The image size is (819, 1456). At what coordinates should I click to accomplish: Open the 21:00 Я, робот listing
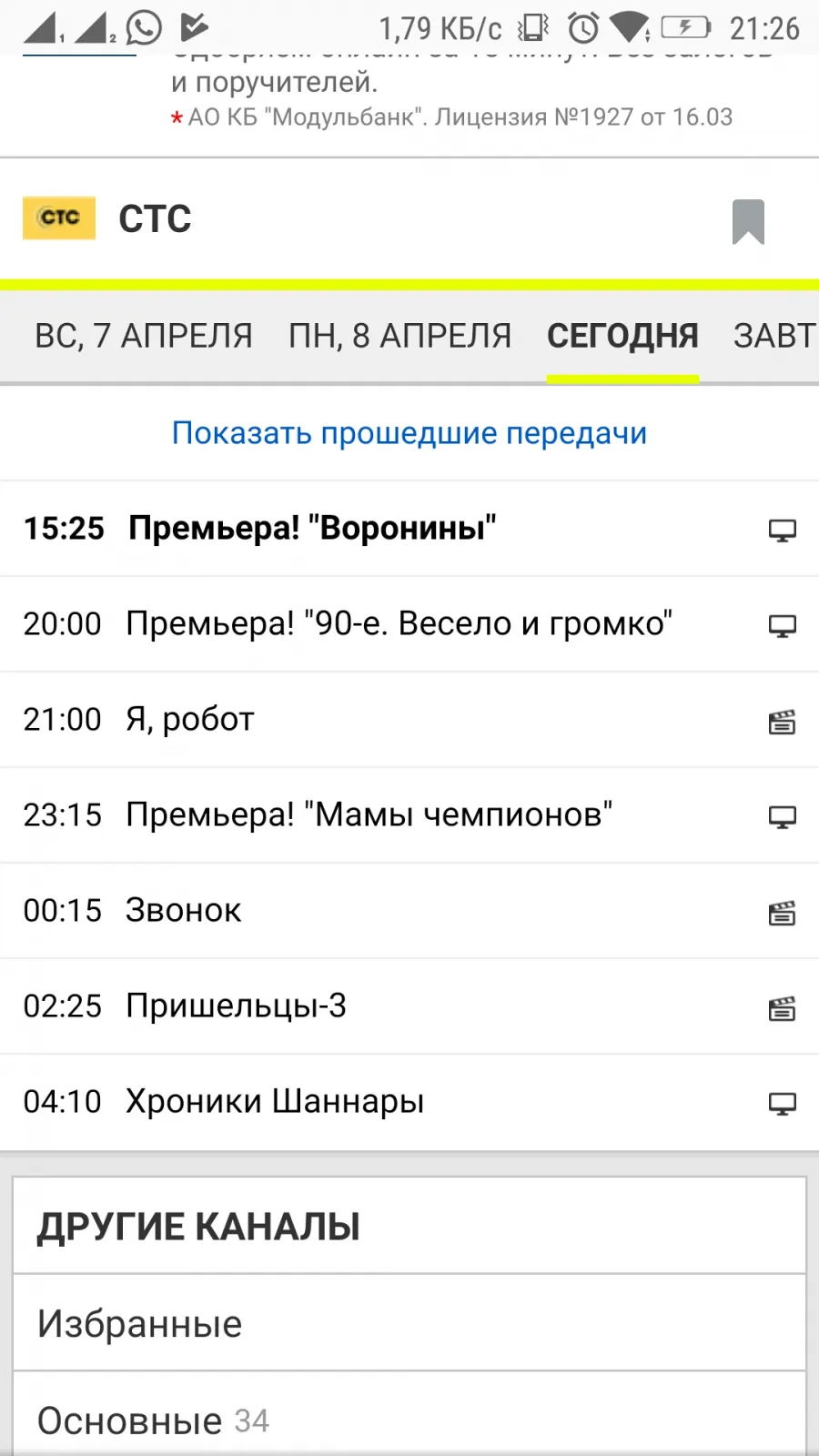(409, 720)
